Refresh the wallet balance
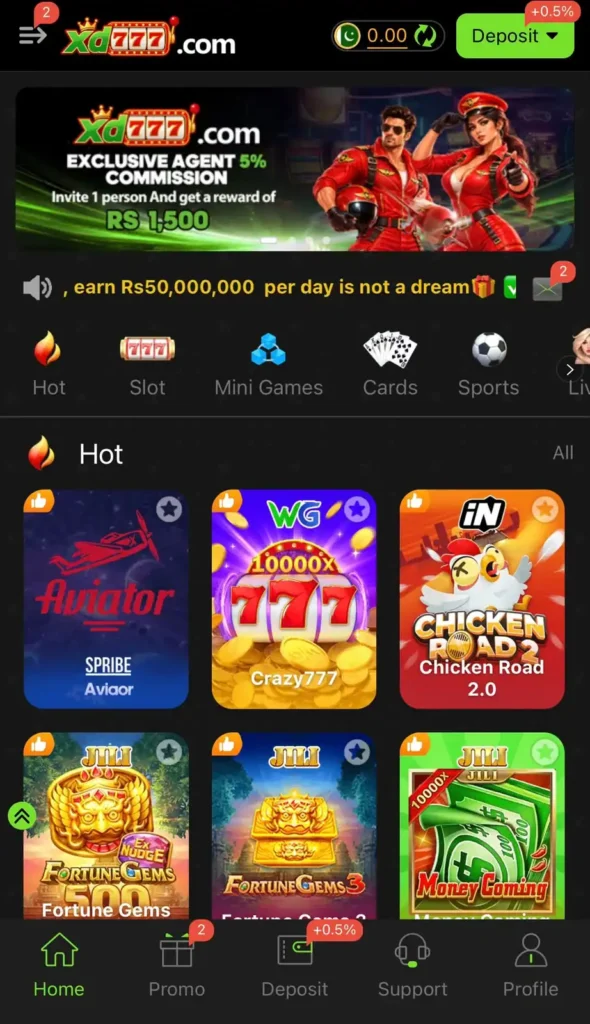590x1024 pixels. coord(425,36)
